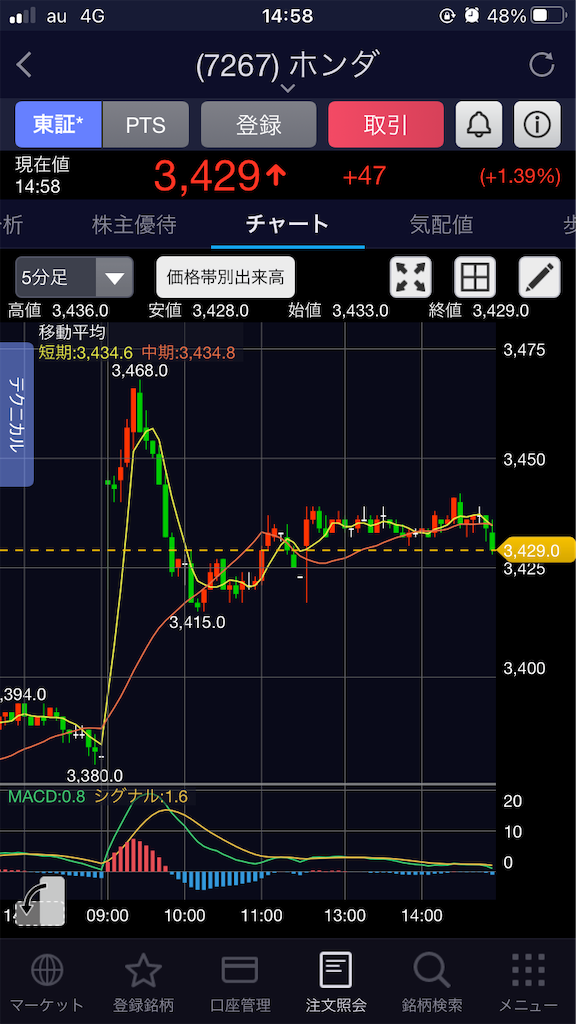Go back with the top-left arrow
The width and height of the screenshot is (576, 1024).
click(24, 65)
